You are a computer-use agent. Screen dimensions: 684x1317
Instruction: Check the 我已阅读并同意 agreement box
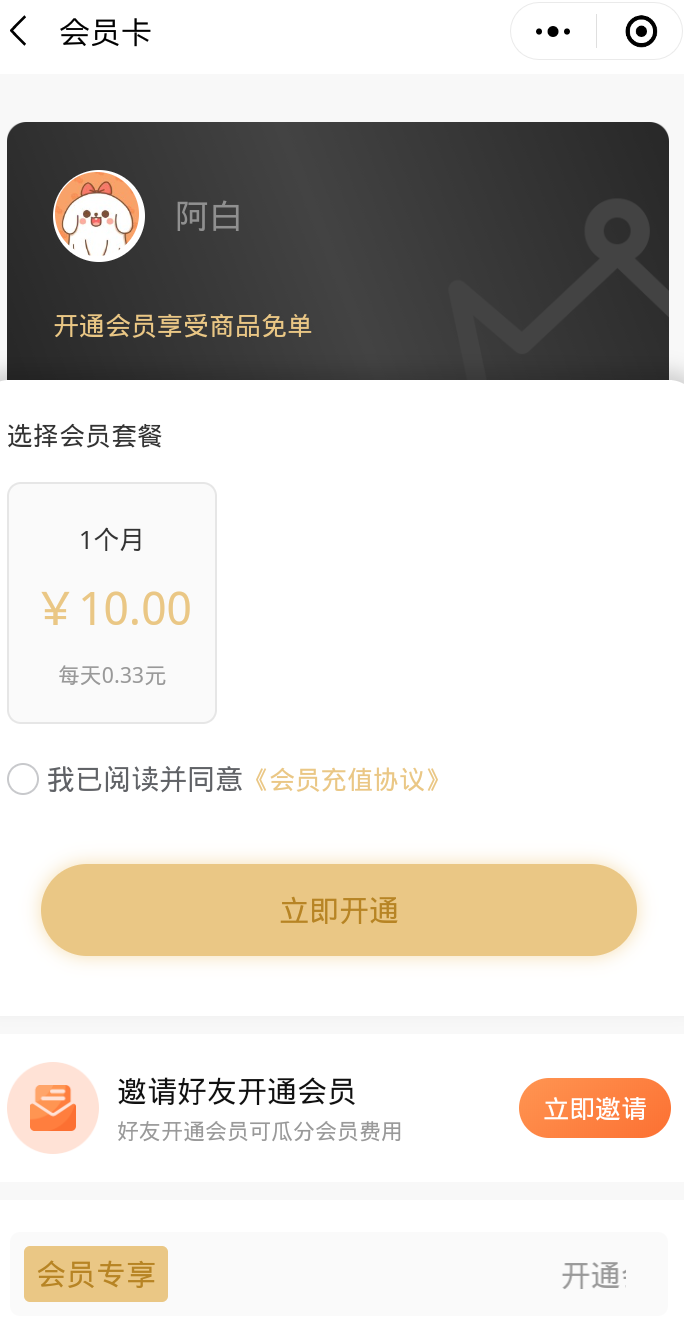click(x=23, y=779)
